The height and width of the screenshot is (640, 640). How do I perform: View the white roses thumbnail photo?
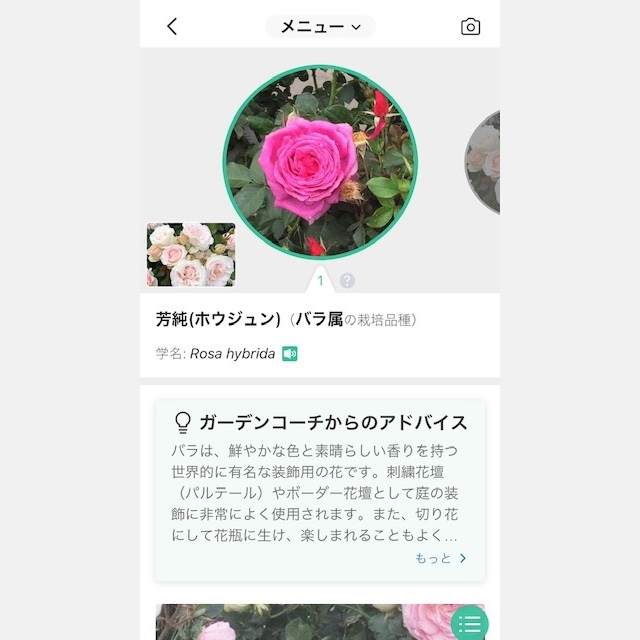tap(191, 255)
